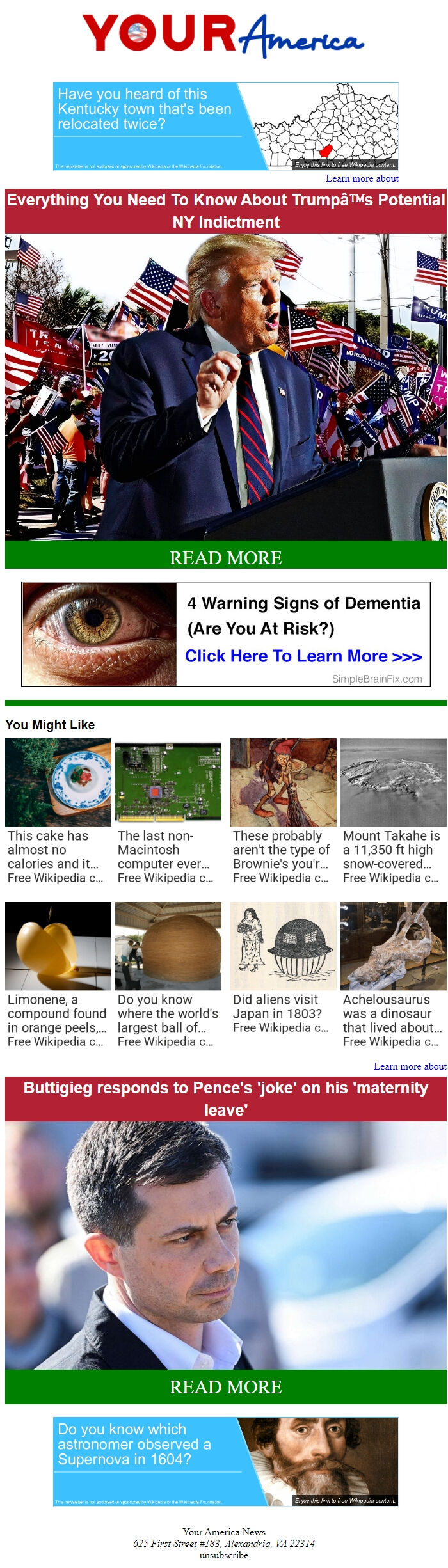Follow the Click Here To Learn More link
Image resolution: width=448 pixels, height=1568 pixels.
click(x=303, y=656)
